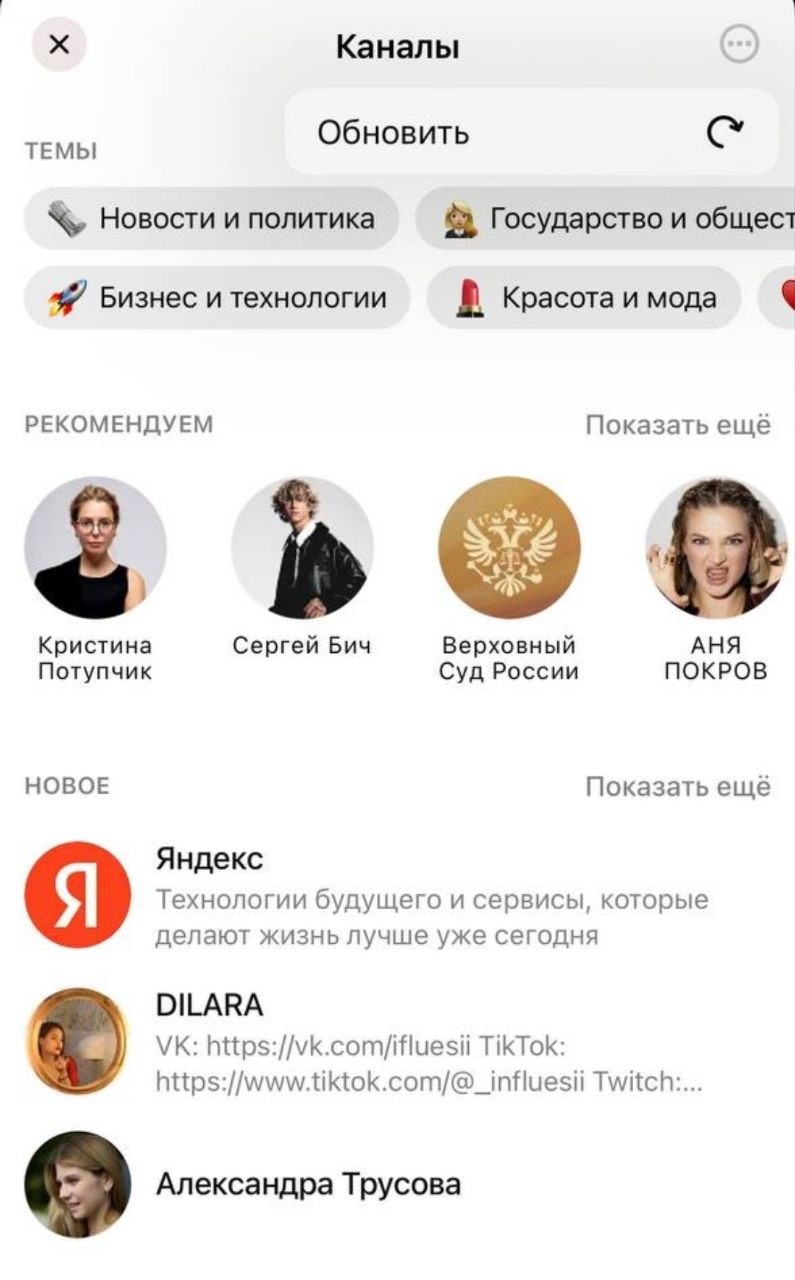This screenshot has height=1280, width=795.
Task: Choose the Бизнес и технологии chip
Action: 217,297
